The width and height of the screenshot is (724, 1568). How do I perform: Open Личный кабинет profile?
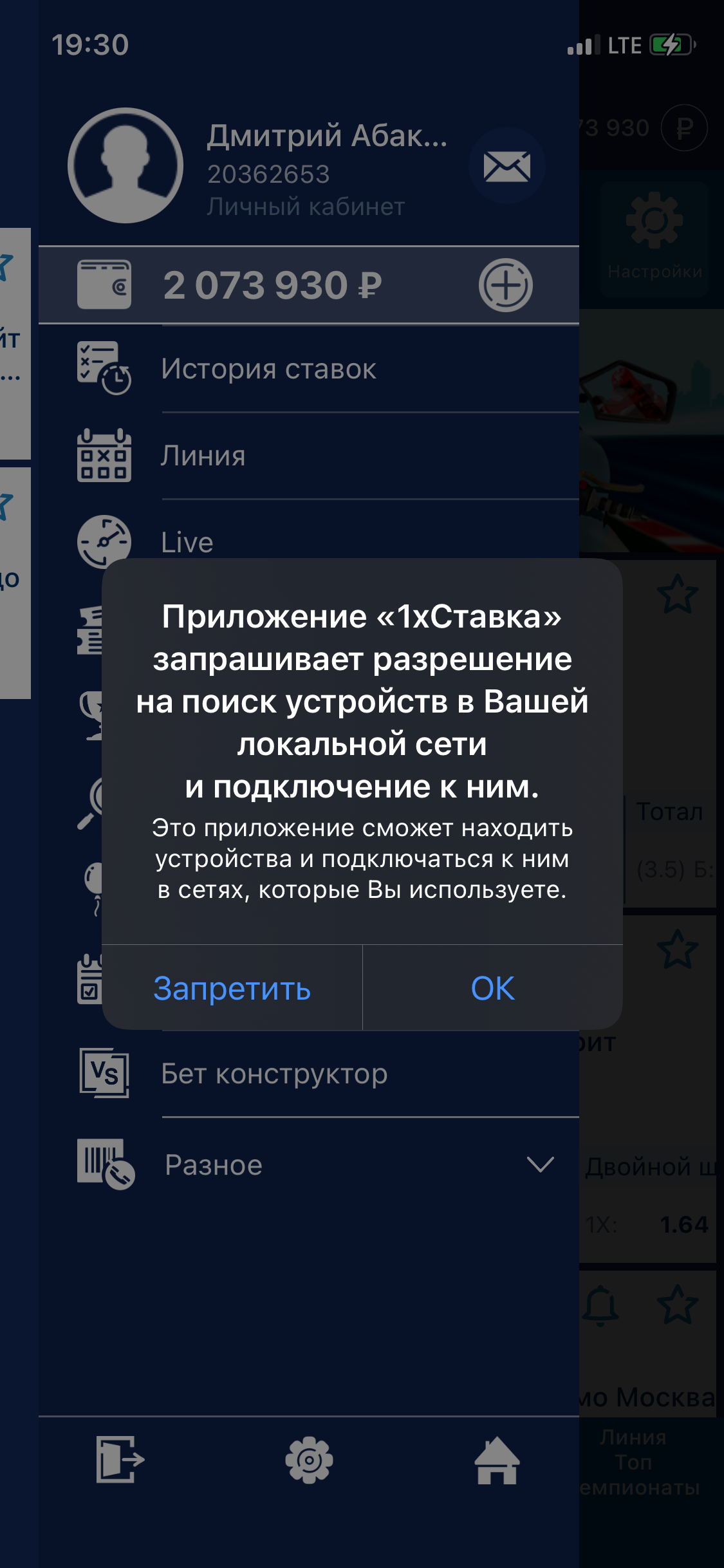point(306,207)
